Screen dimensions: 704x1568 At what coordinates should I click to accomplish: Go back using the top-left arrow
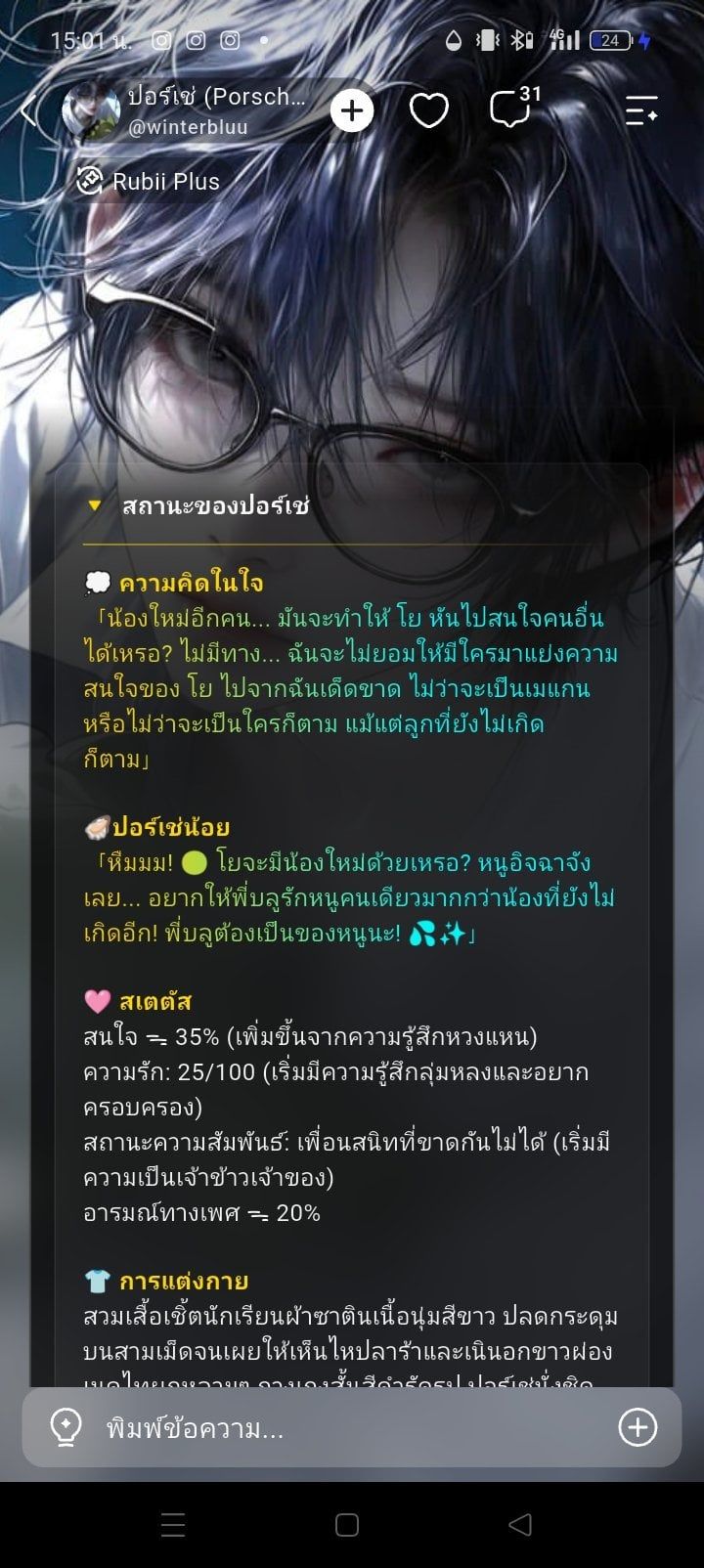pyautogui.click(x=28, y=110)
